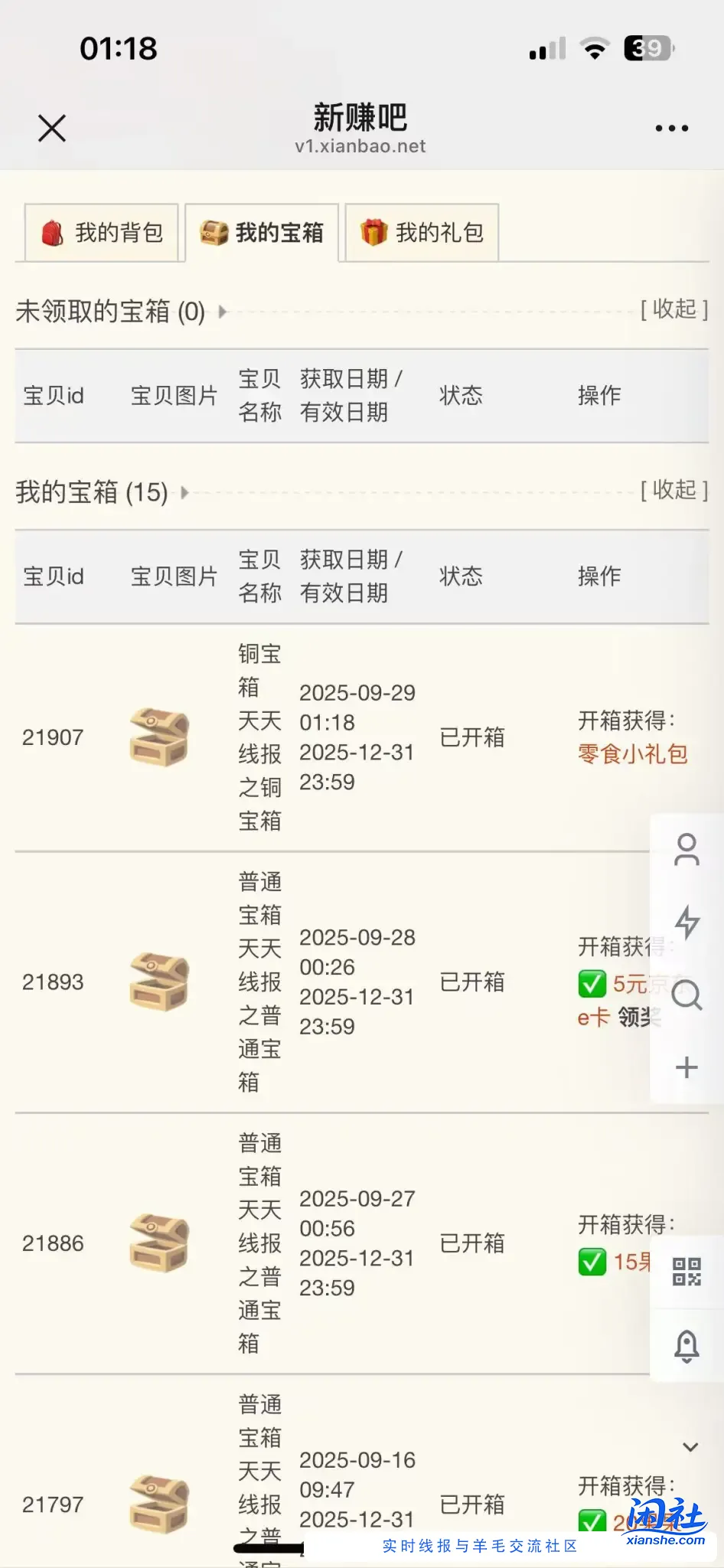
Task: Tap the notification bell icon
Action: pos(686,1345)
